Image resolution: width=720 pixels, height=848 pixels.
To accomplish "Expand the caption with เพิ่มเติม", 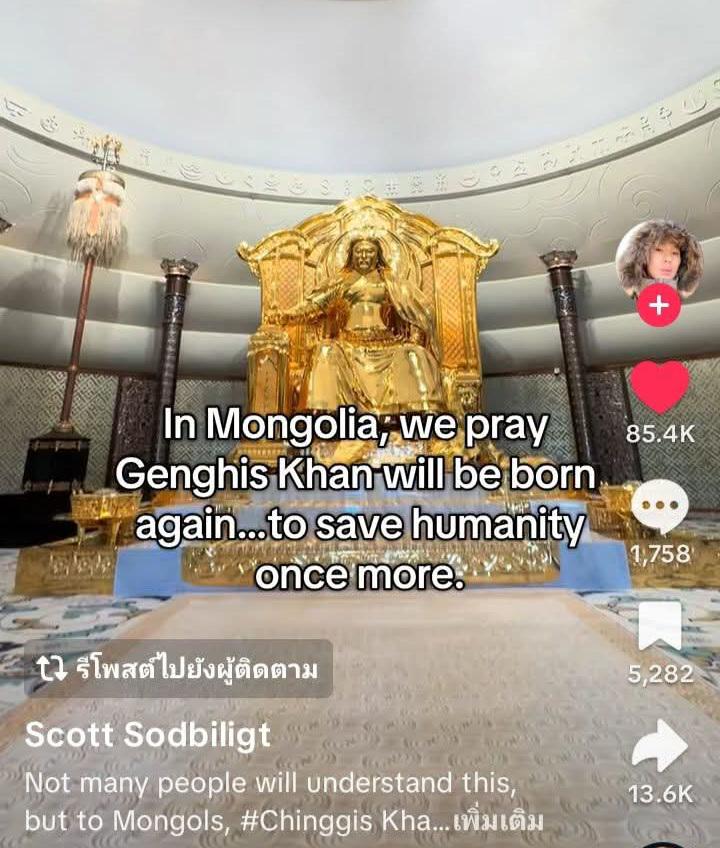I will coord(498,822).
